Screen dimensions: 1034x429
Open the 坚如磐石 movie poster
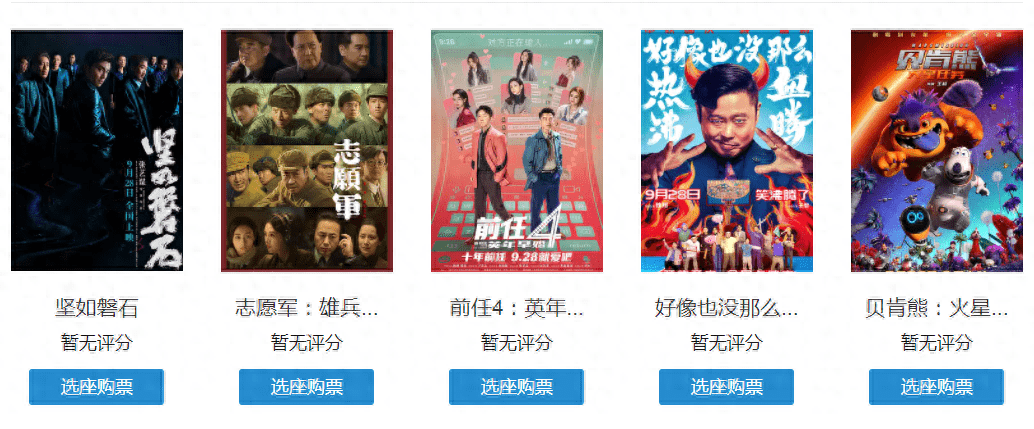[97, 150]
